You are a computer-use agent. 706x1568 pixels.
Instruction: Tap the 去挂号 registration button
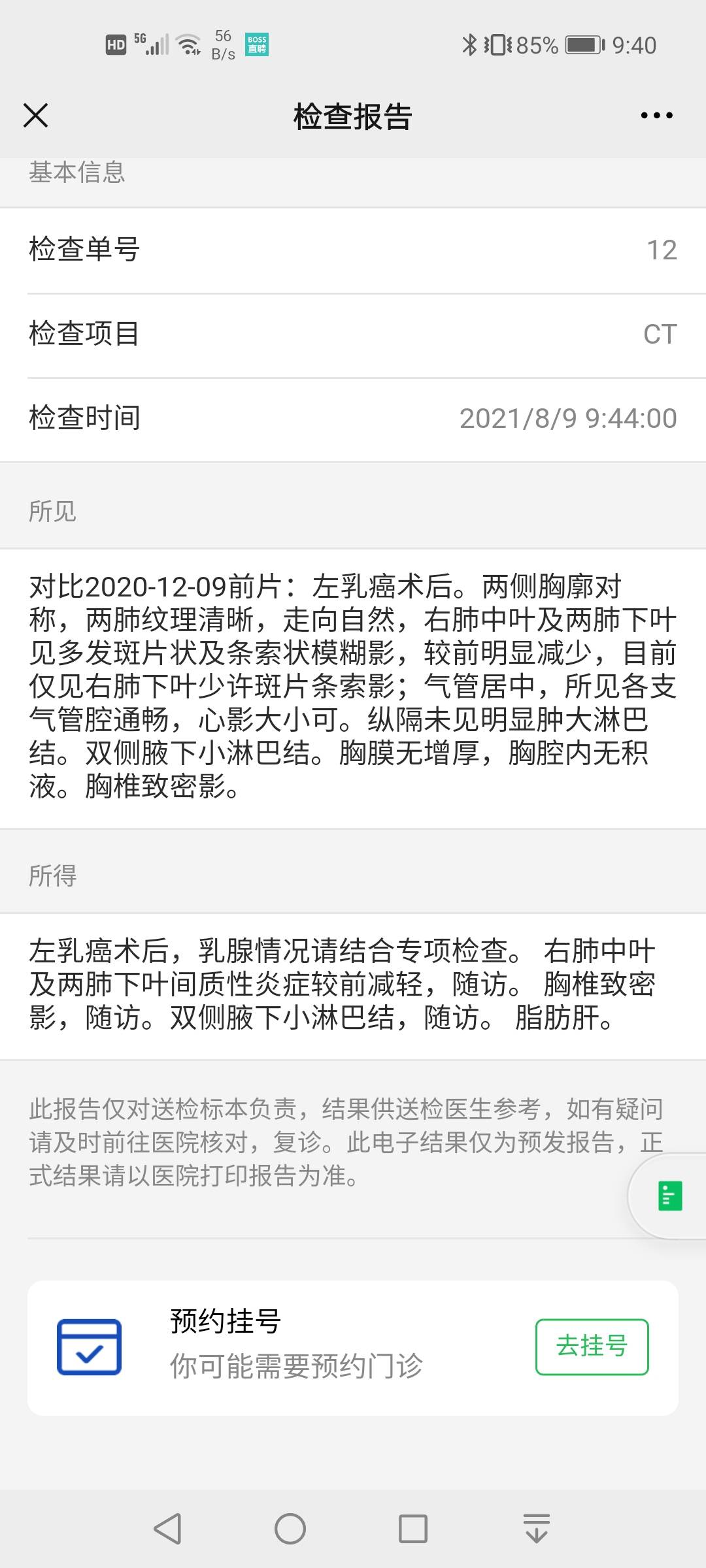click(591, 1346)
